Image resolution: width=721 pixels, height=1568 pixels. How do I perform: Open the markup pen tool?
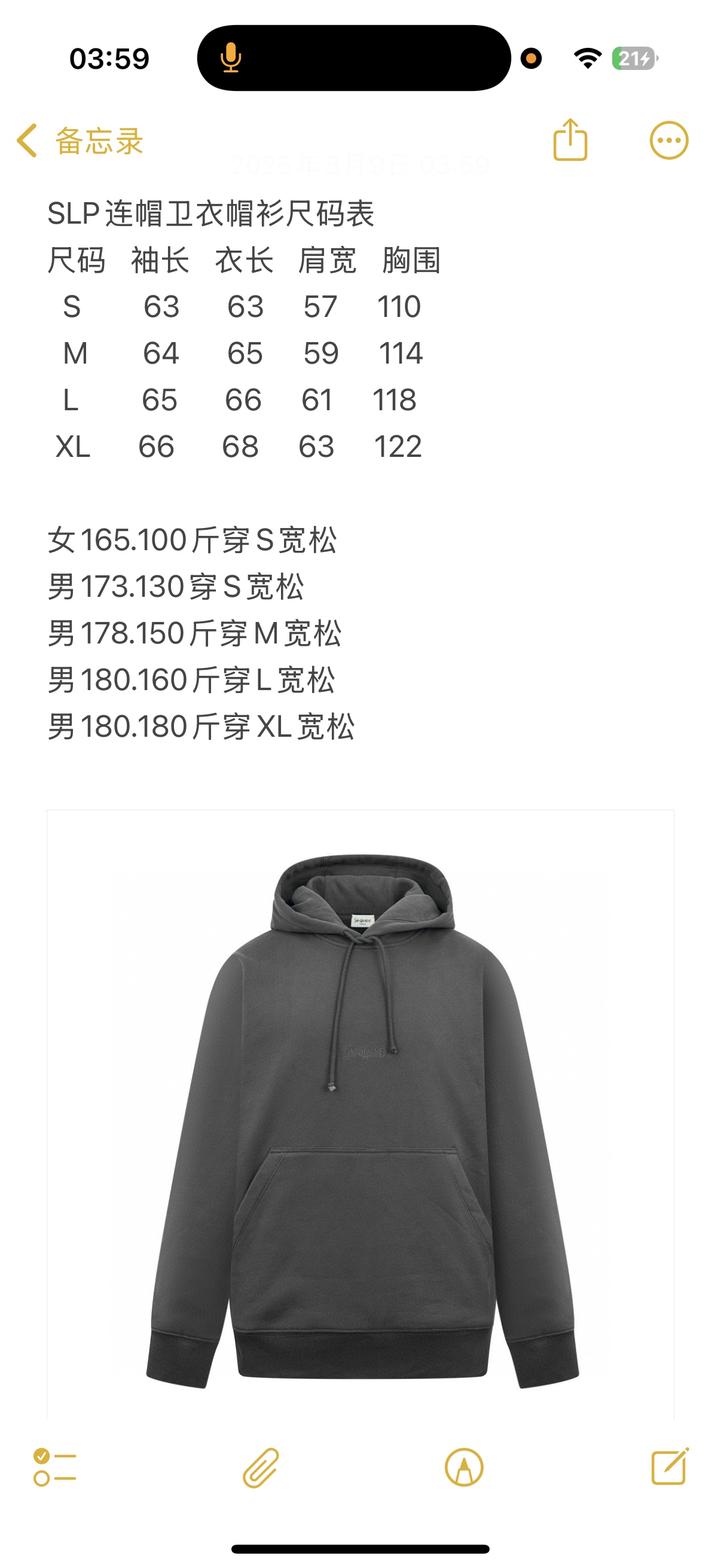(464, 1468)
